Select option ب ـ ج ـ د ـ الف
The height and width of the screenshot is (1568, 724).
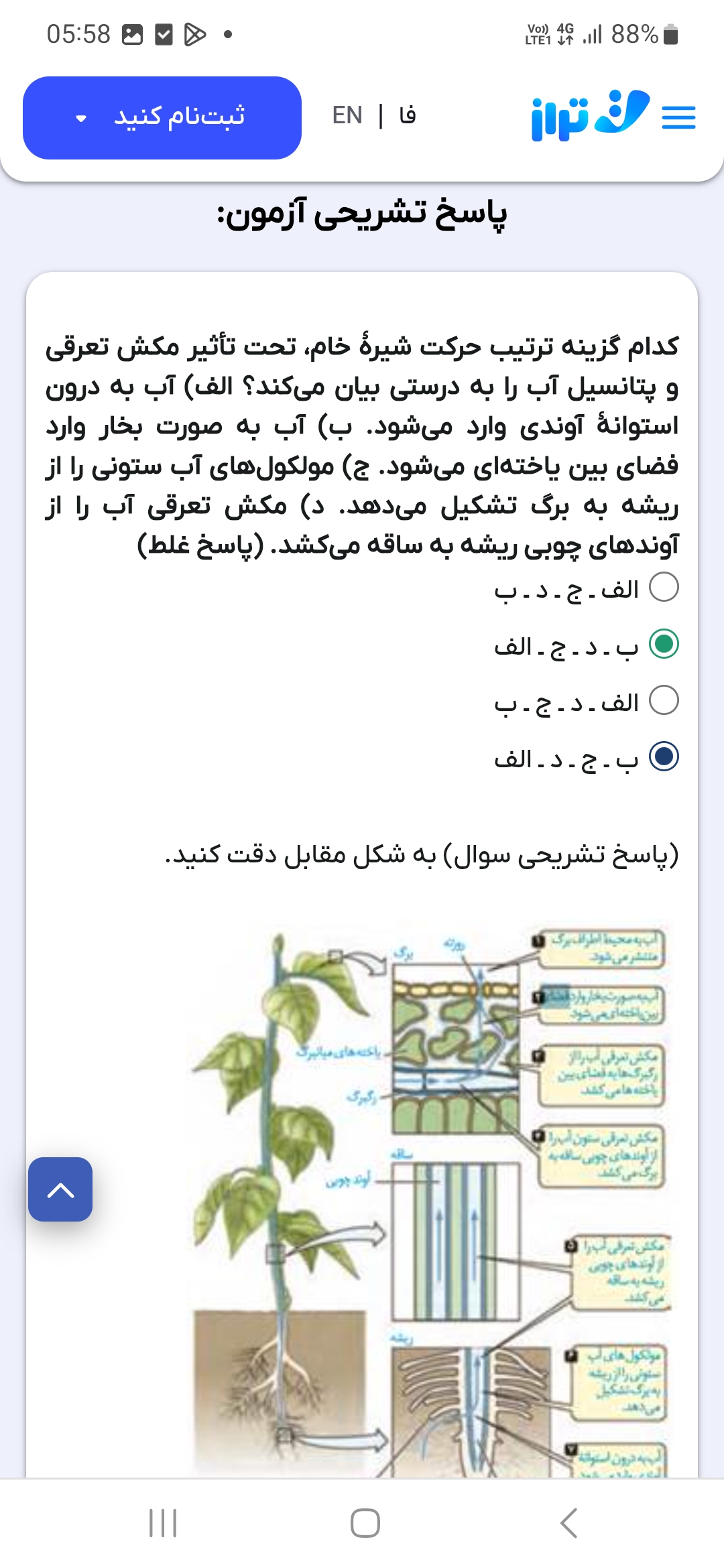click(664, 757)
